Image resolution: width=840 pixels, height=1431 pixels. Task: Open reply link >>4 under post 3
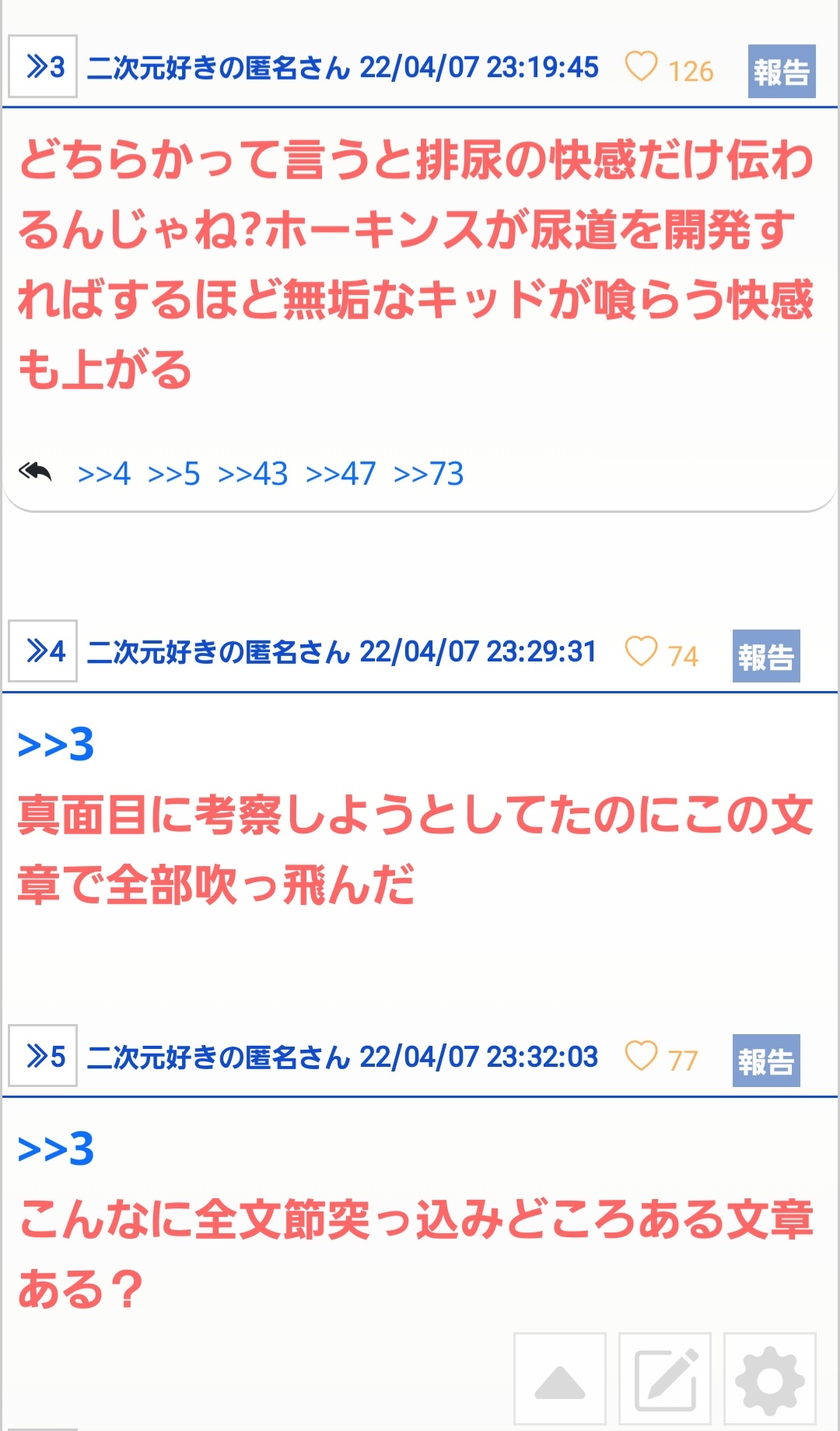point(104,473)
